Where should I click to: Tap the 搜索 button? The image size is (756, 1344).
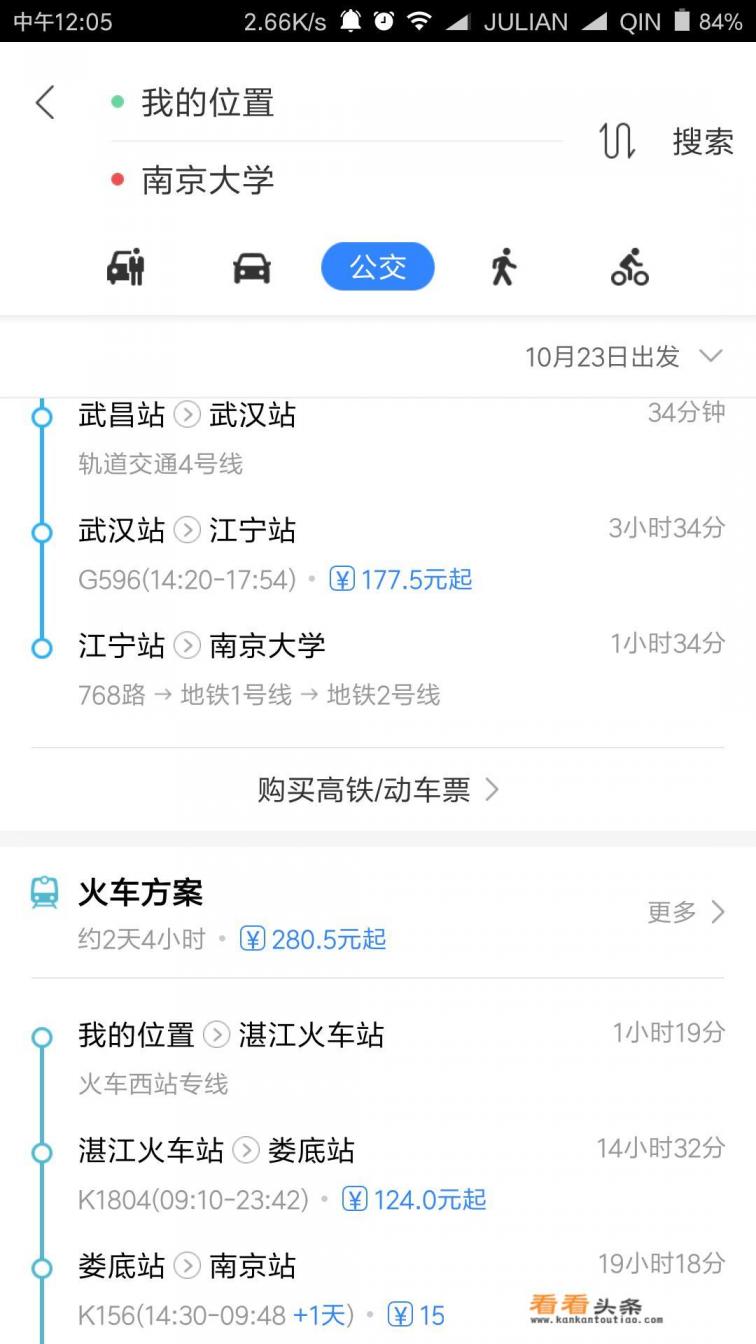tap(703, 142)
